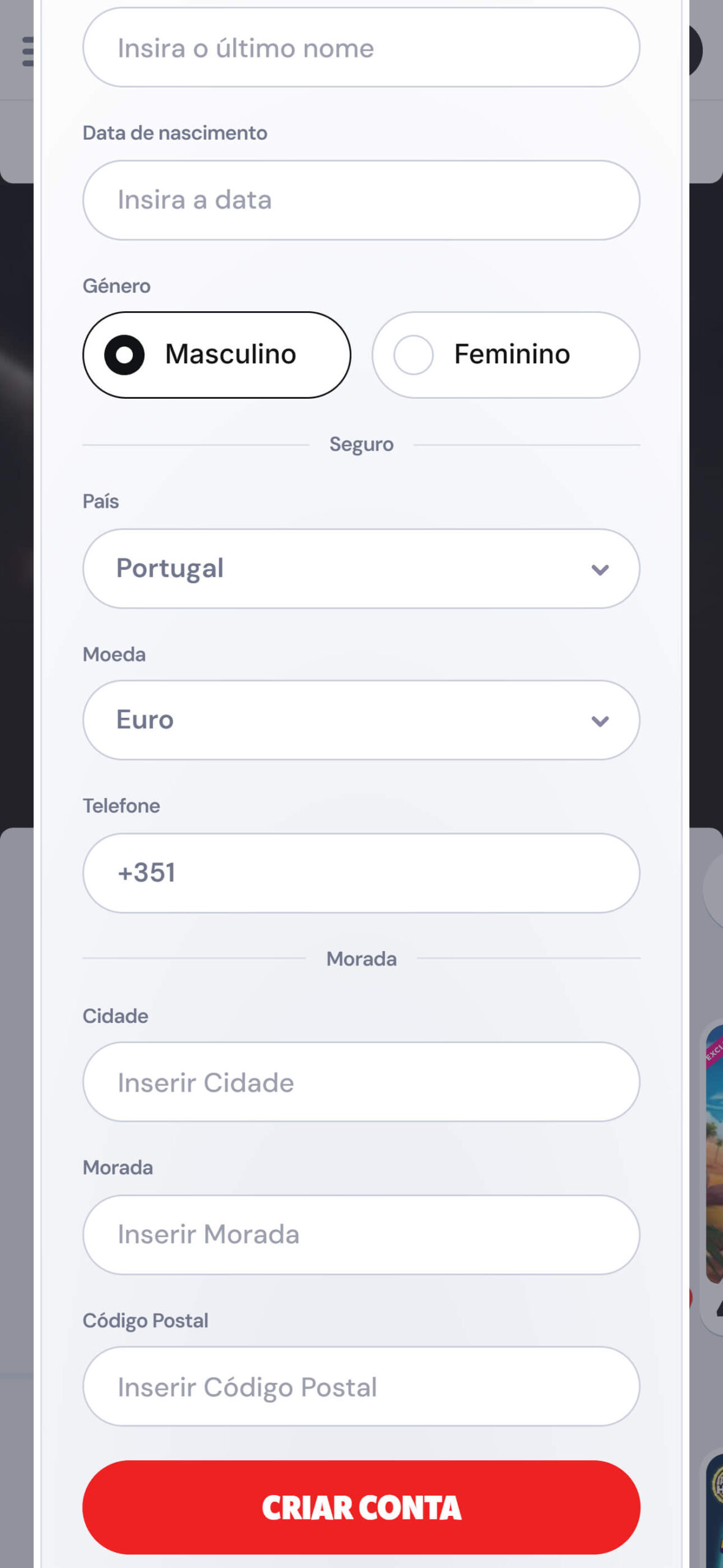The width and height of the screenshot is (723, 1568).
Task: Focus the Telefone field with +351
Action: click(x=361, y=873)
